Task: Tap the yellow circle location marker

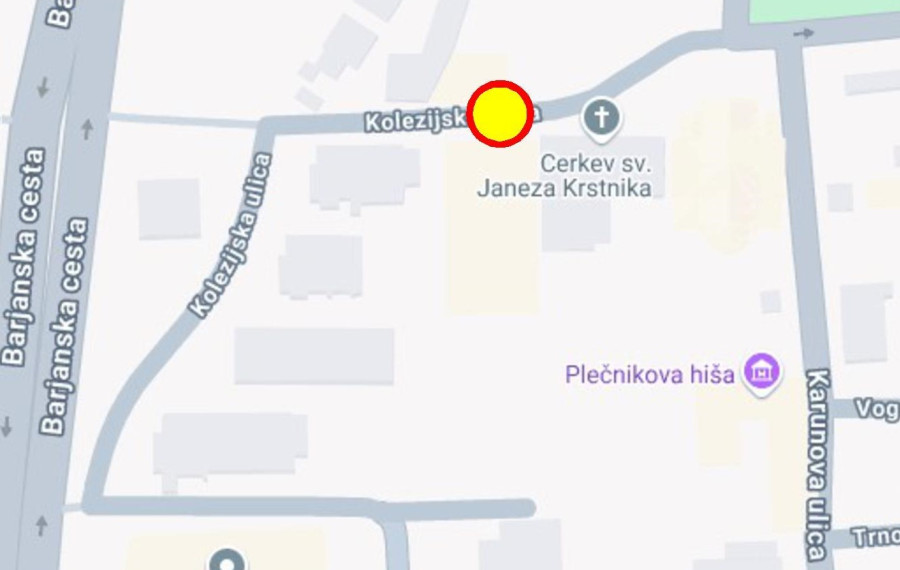Action: click(x=500, y=114)
